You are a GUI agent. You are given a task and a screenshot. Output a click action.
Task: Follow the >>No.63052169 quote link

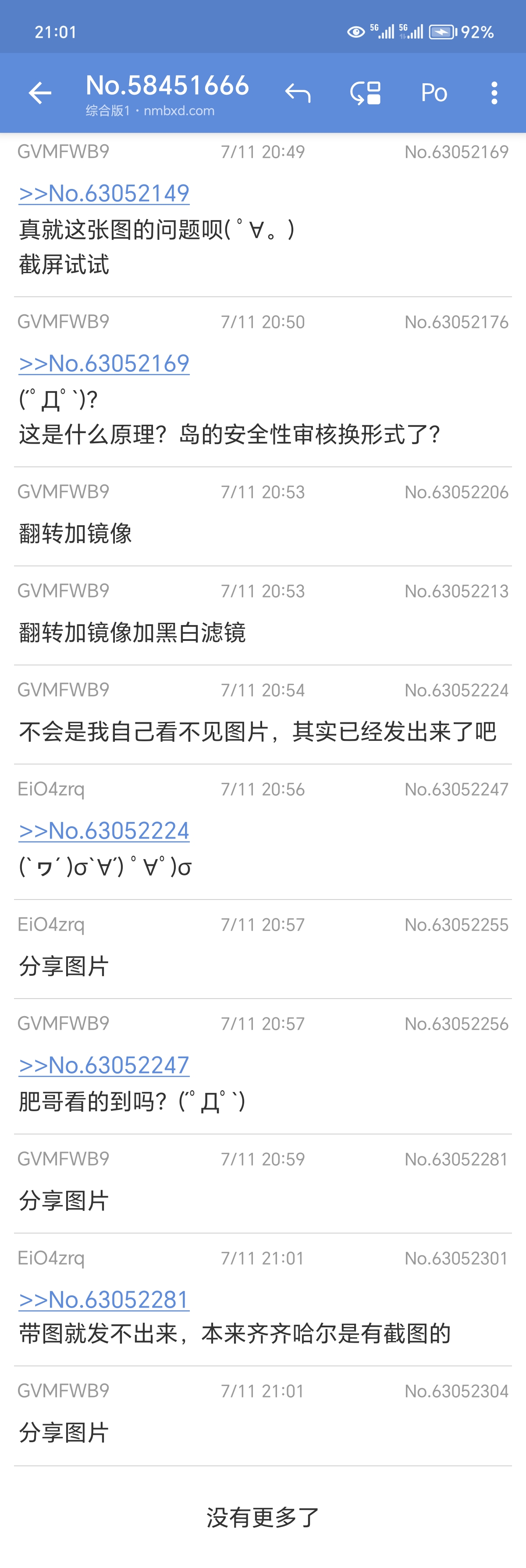click(x=104, y=363)
